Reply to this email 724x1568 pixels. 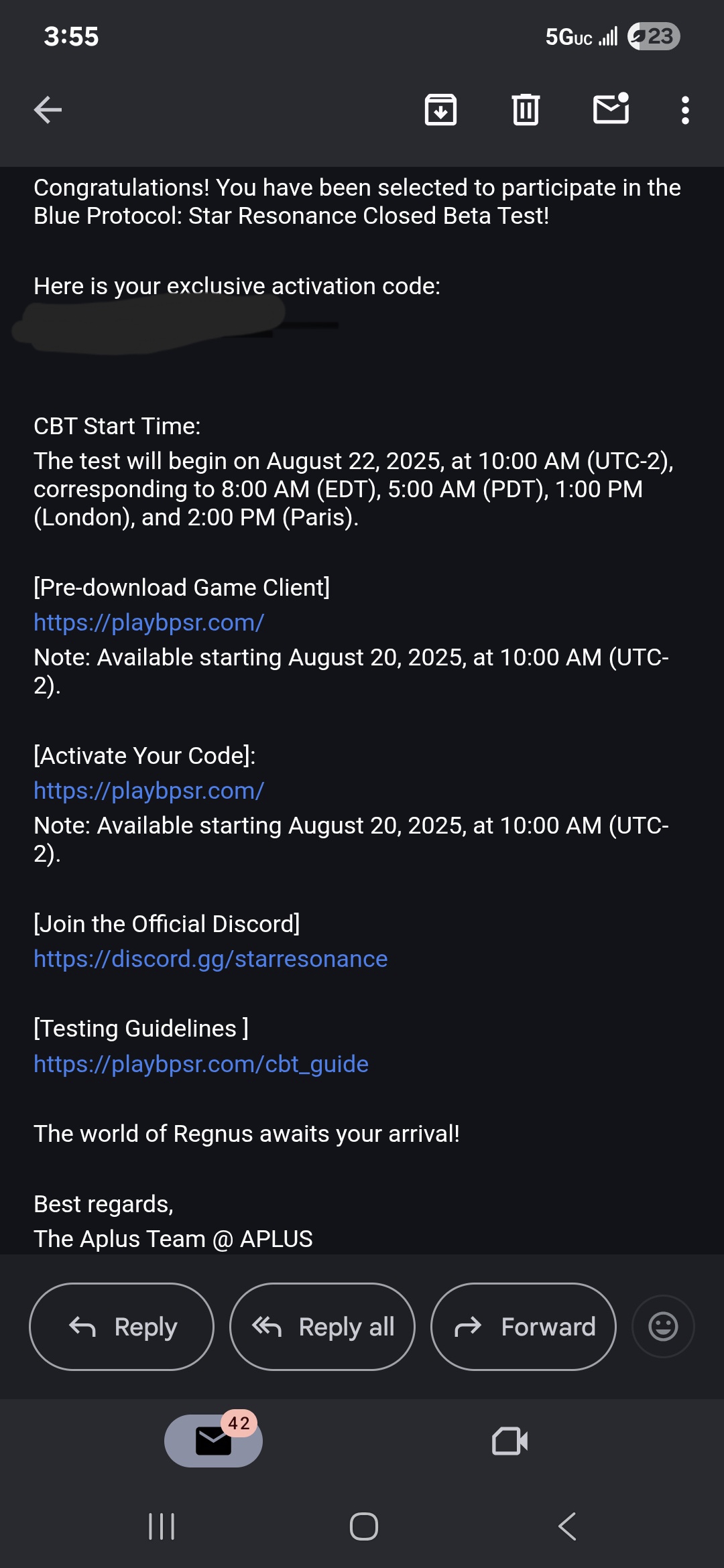(122, 1327)
